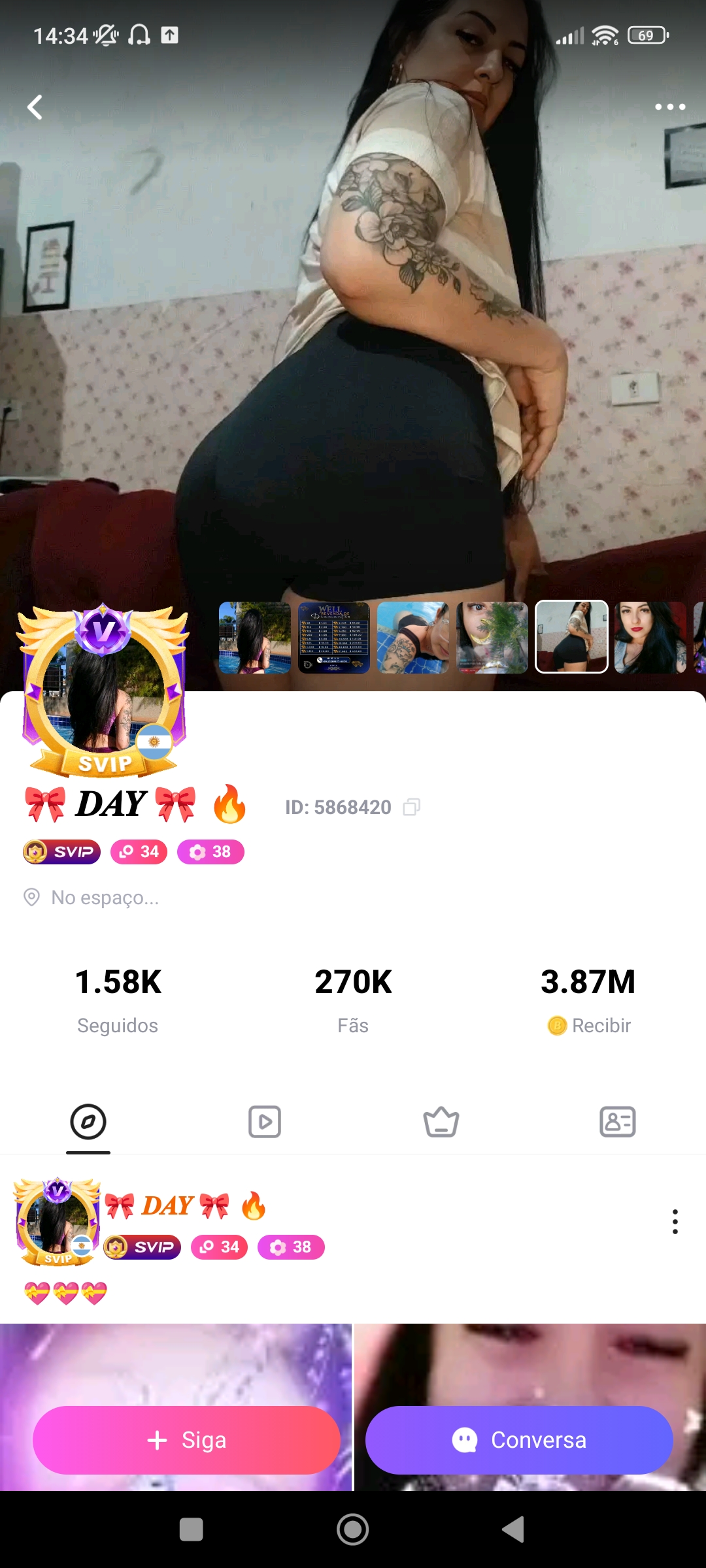Open the three-dot menu over the cover photo

pos(670,107)
